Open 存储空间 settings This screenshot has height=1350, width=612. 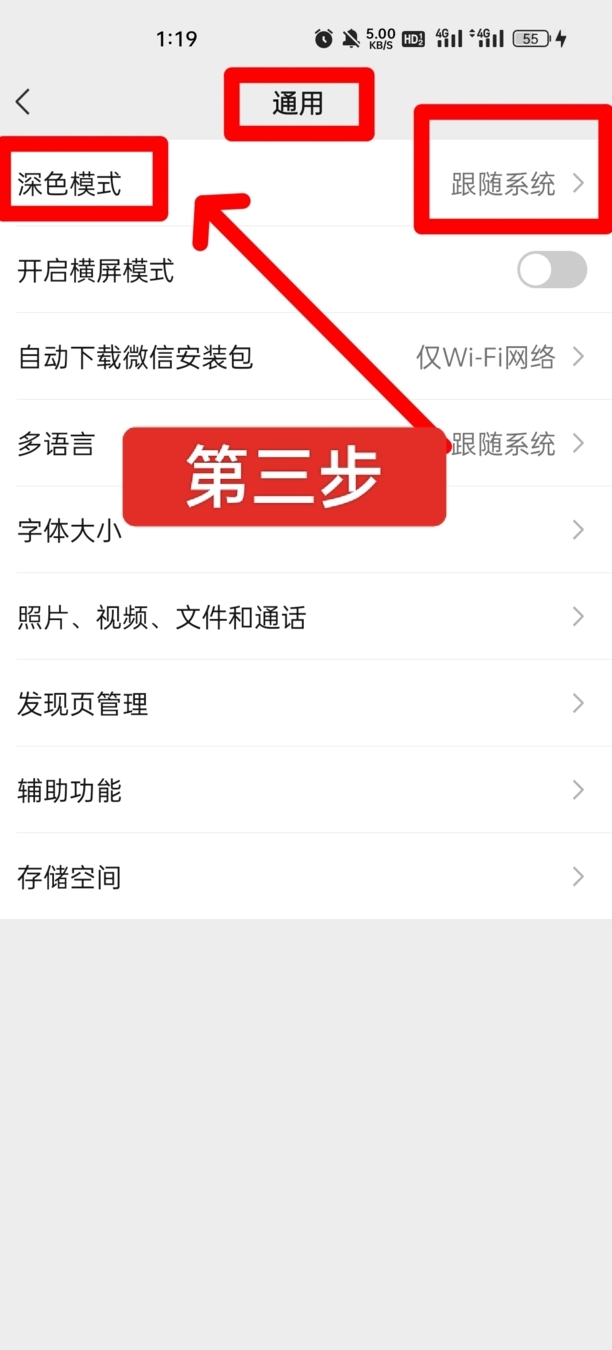click(x=306, y=877)
